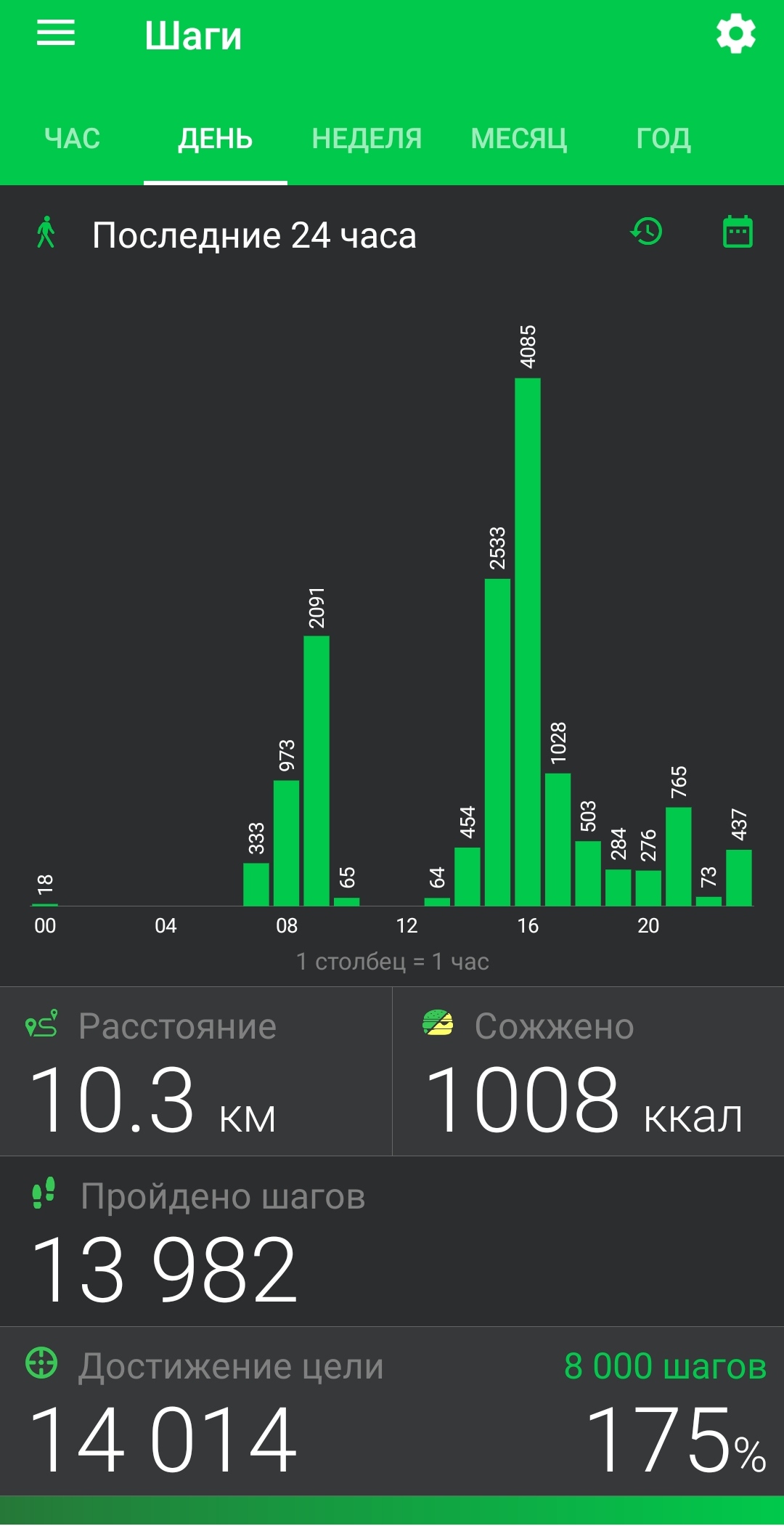
Task: Switch to the ГОД tab
Action: (663, 138)
